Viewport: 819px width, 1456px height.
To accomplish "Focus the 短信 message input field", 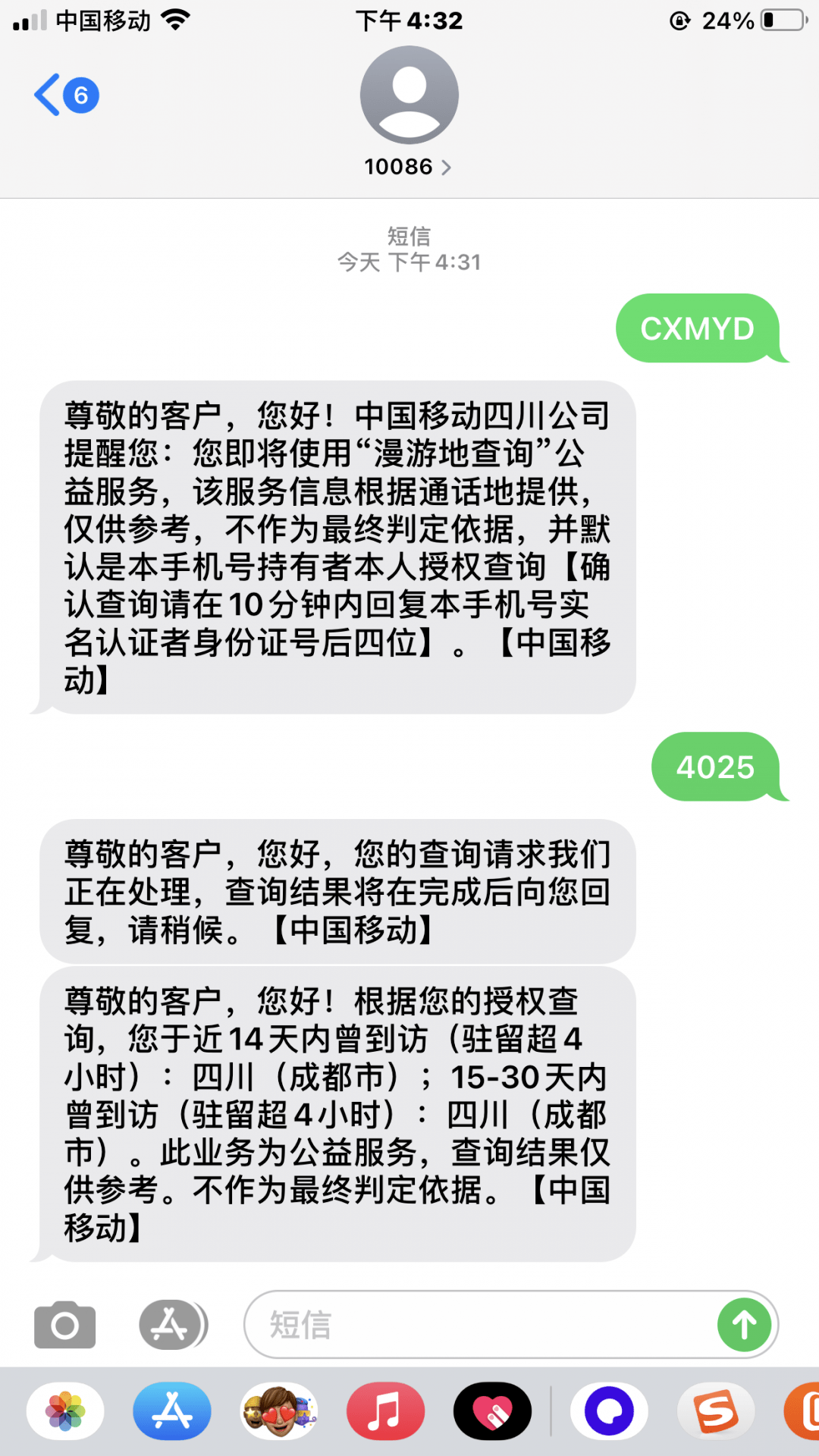I will coord(478,1325).
